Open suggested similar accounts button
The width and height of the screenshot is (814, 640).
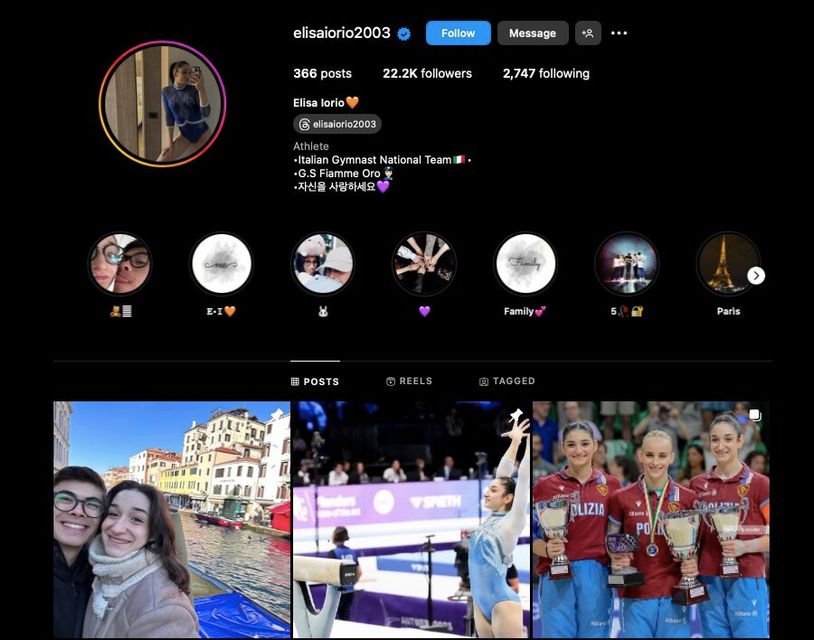tap(588, 33)
